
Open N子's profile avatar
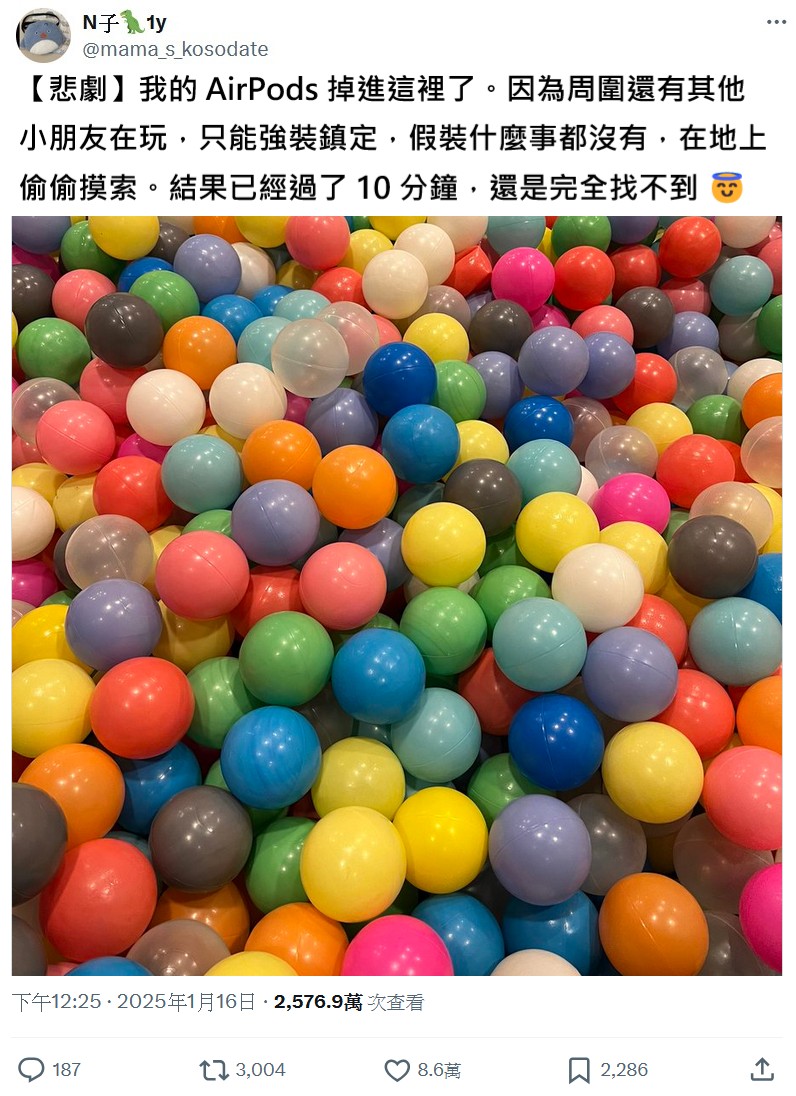coord(43,35)
